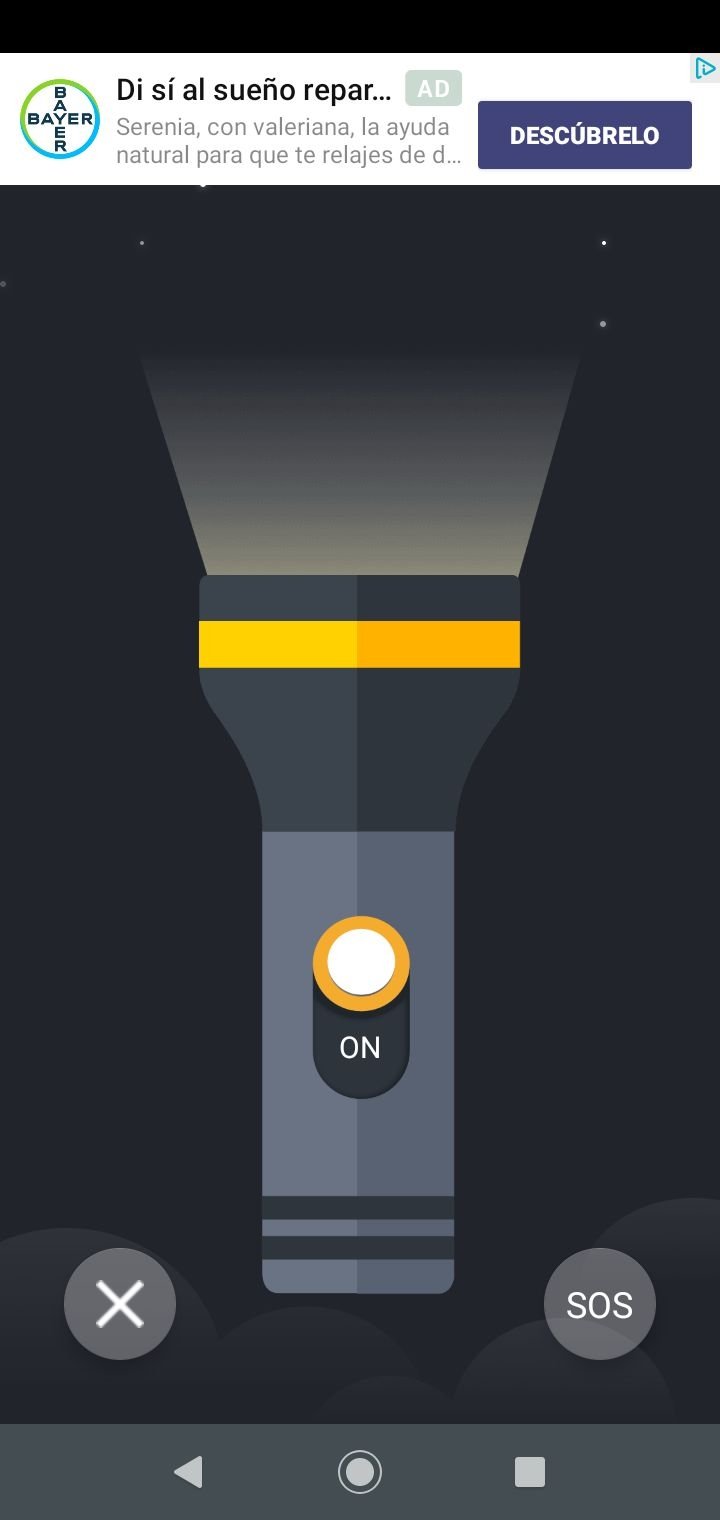
Task: Tap DESCÚBRELO in the Bayer ad
Action: [x=585, y=135]
